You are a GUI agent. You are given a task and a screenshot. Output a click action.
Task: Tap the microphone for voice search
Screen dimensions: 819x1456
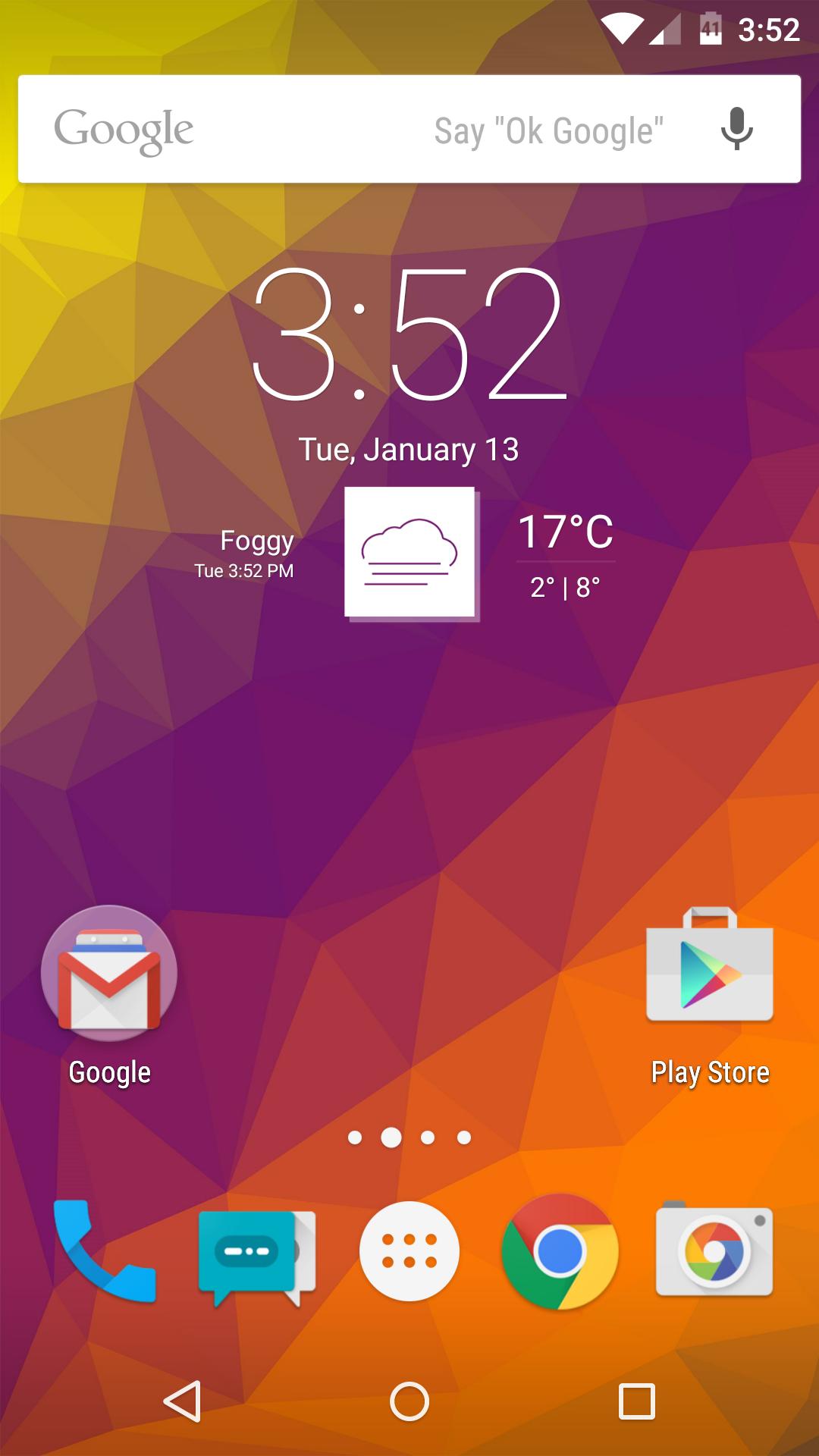(735, 127)
